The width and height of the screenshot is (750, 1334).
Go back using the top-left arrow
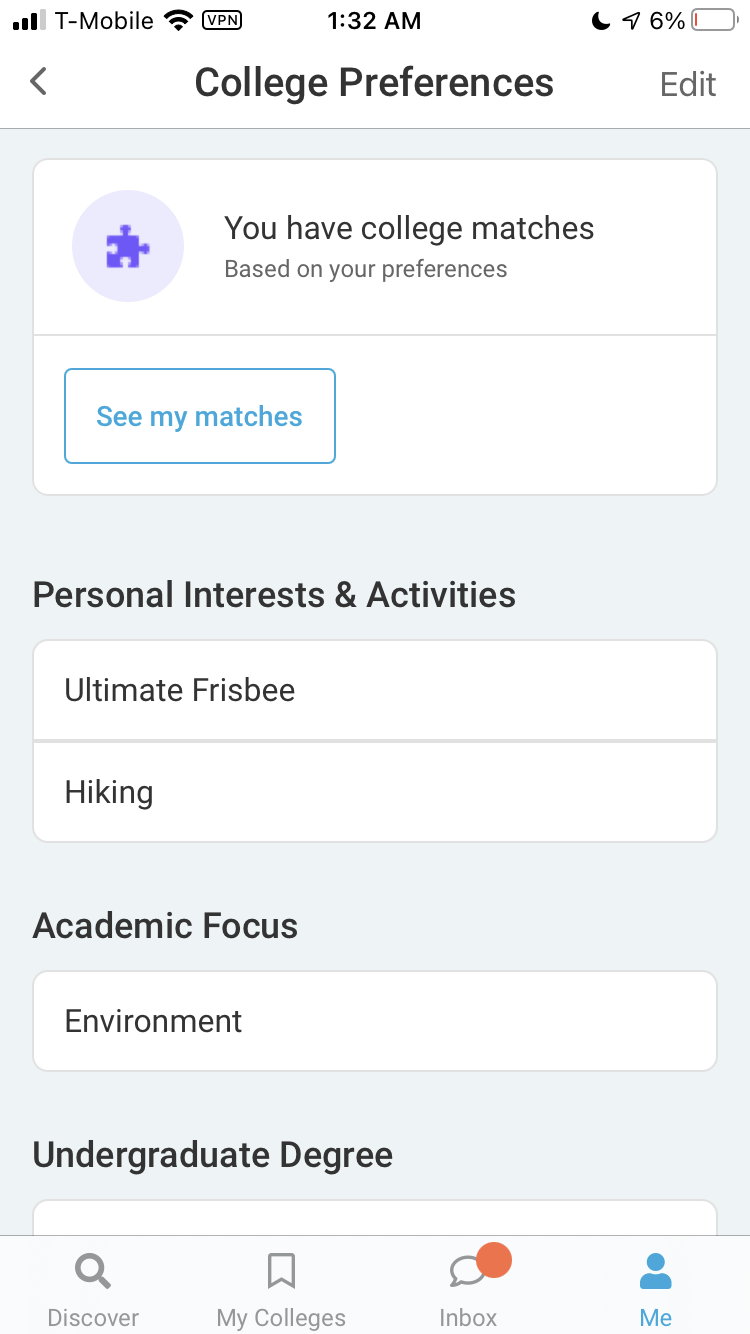pos(38,82)
